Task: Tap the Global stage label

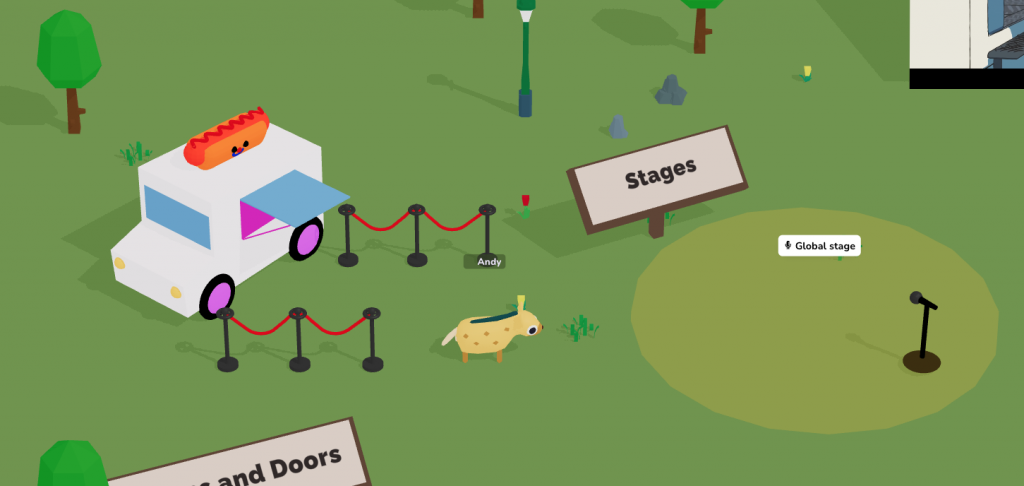Action: click(x=819, y=246)
